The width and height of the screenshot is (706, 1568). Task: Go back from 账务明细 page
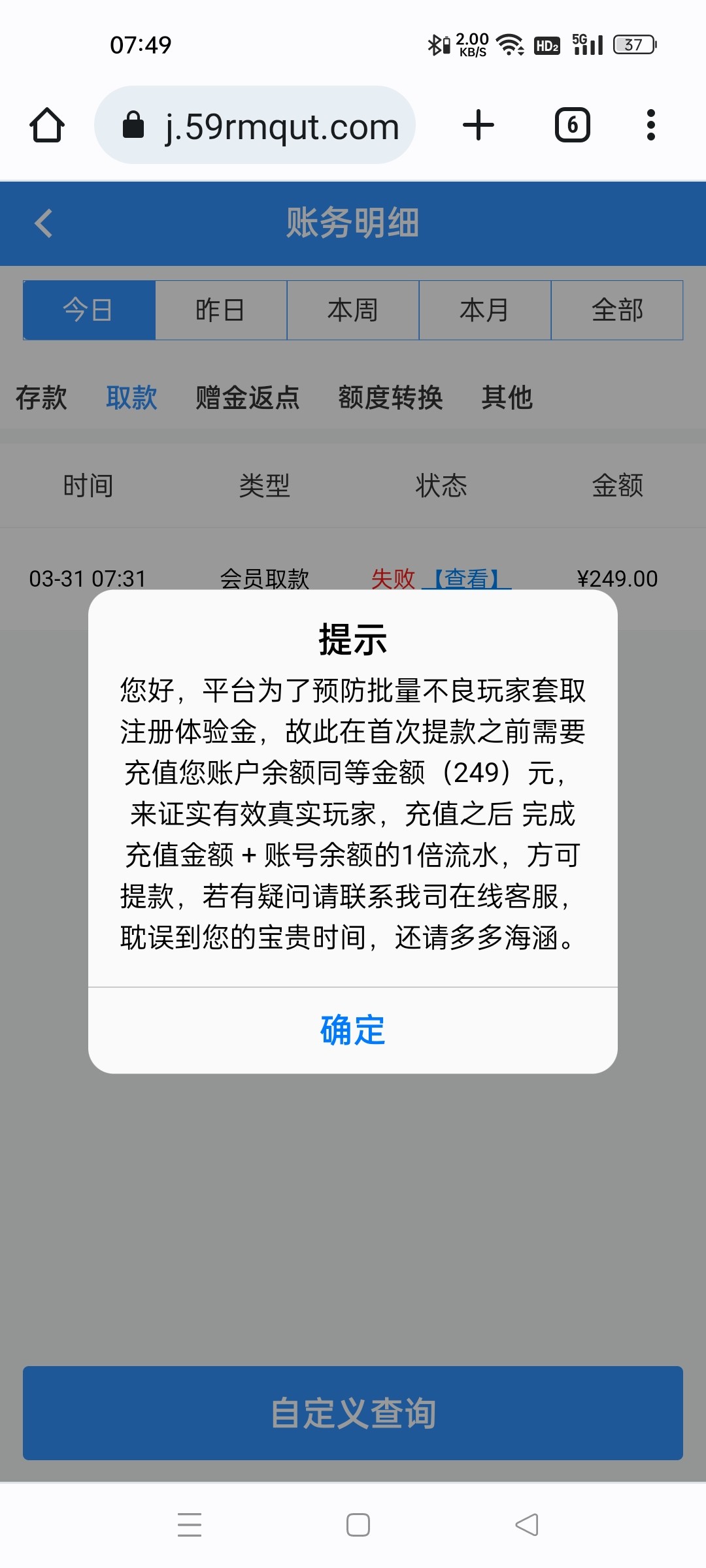coord(43,223)
